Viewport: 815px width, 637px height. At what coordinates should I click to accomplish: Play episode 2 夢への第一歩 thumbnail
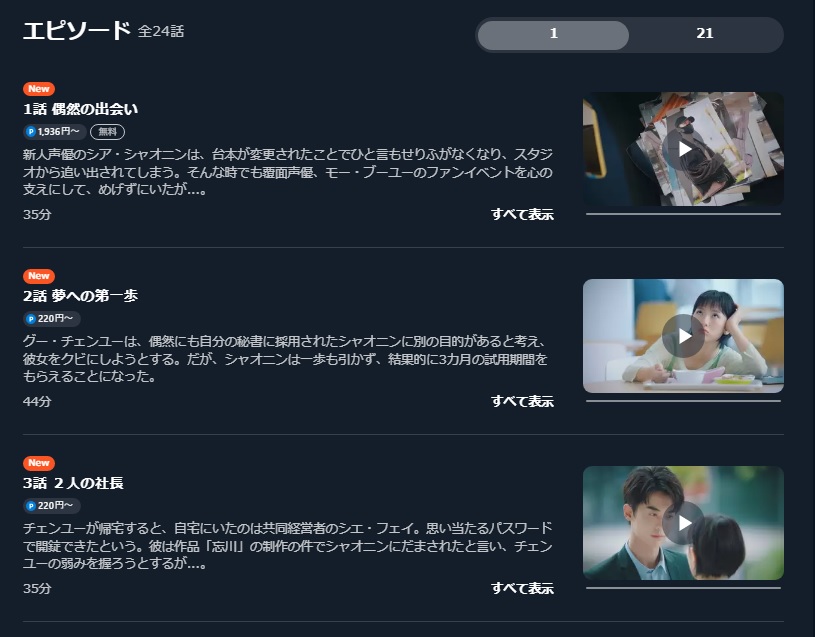683,336
